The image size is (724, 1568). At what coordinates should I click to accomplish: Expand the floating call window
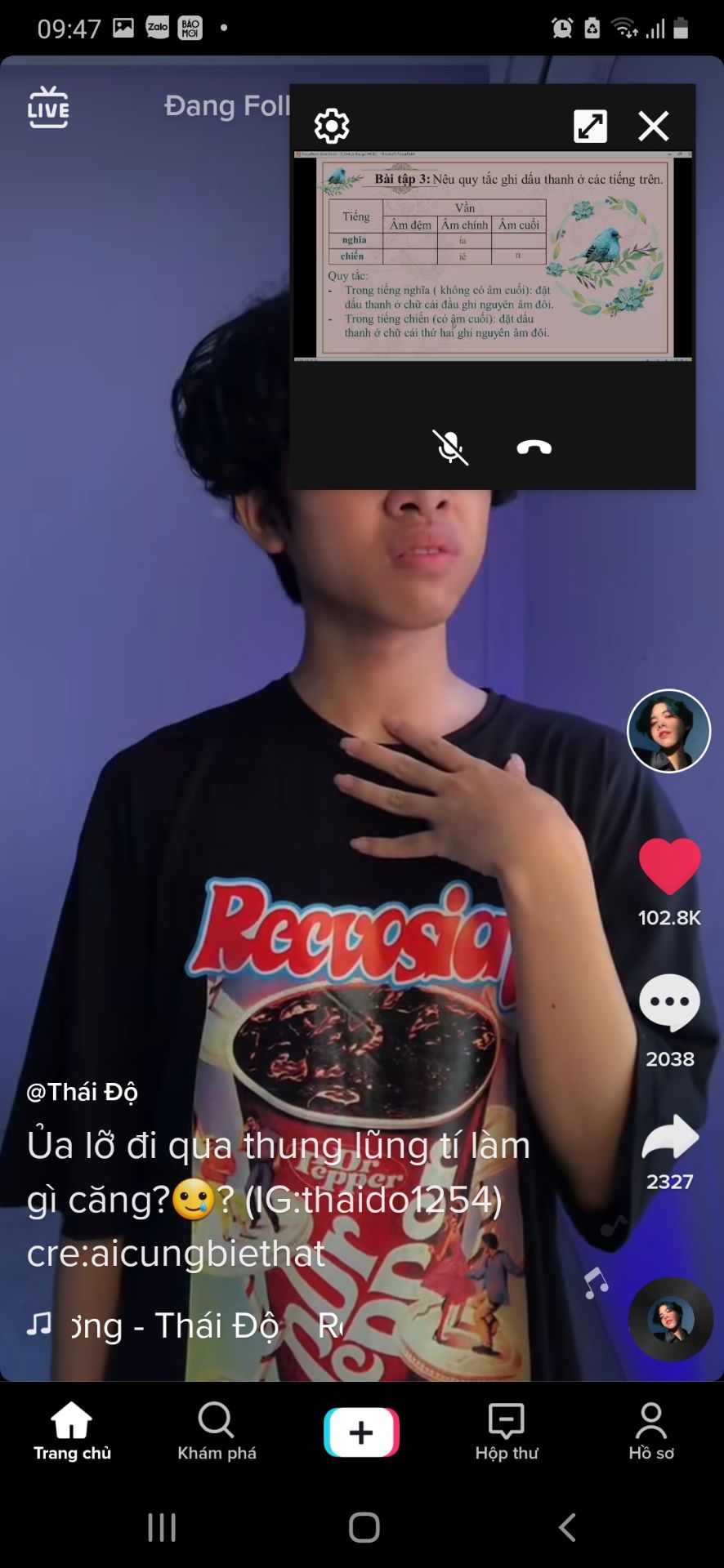[x=590, y=126]
